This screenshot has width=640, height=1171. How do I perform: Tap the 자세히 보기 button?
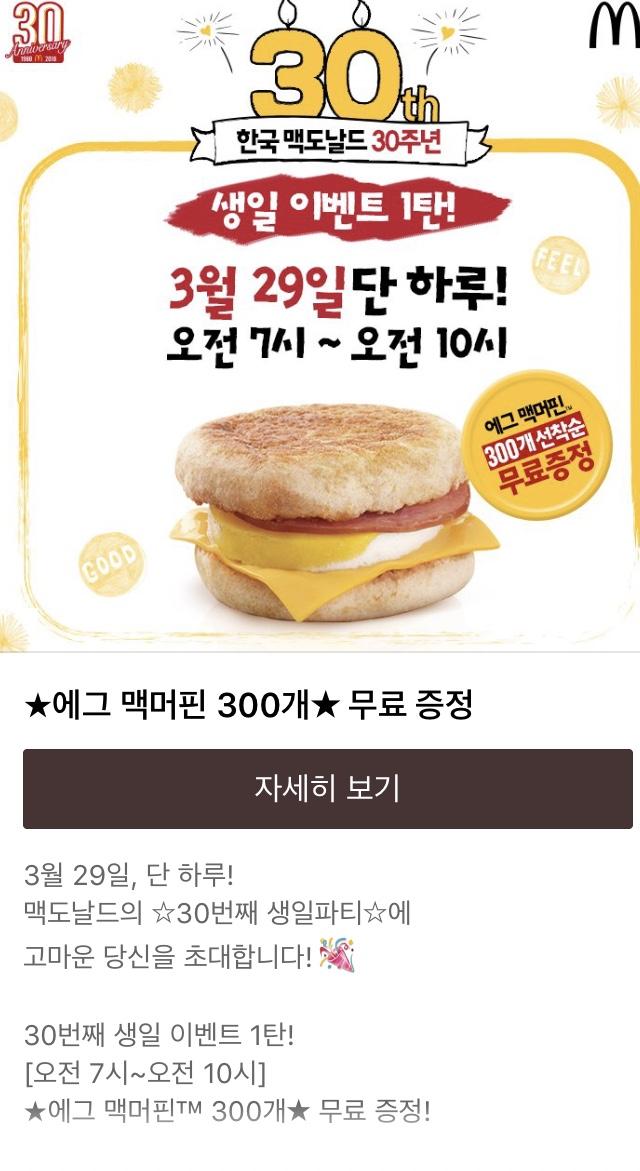327,788
